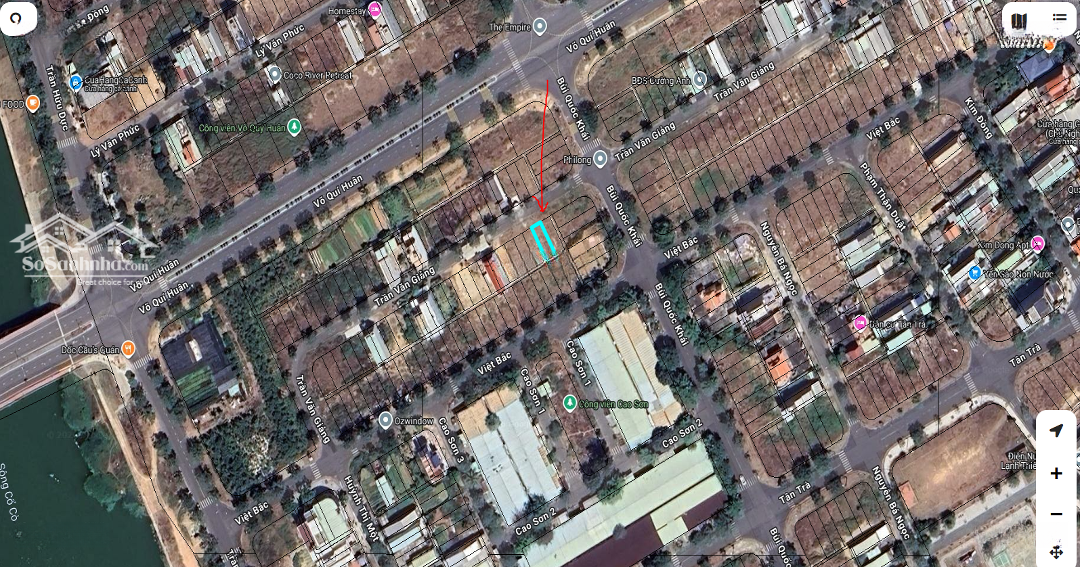This screenshot has width=1080, height=567.
Task: Tap the Ozwindow place marker
Action: pyautogui.click(x=385, y=420)
